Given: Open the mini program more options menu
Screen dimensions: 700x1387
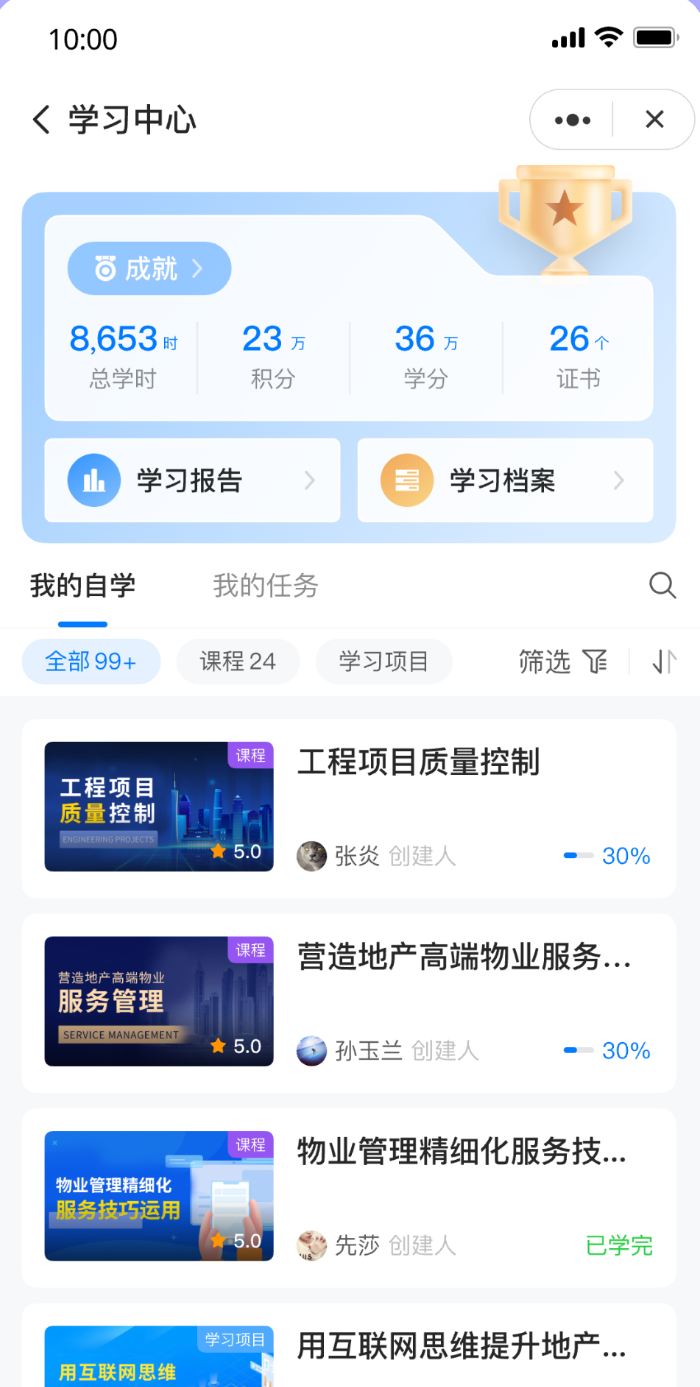Looking at the screenshot, I should (572, 120).
